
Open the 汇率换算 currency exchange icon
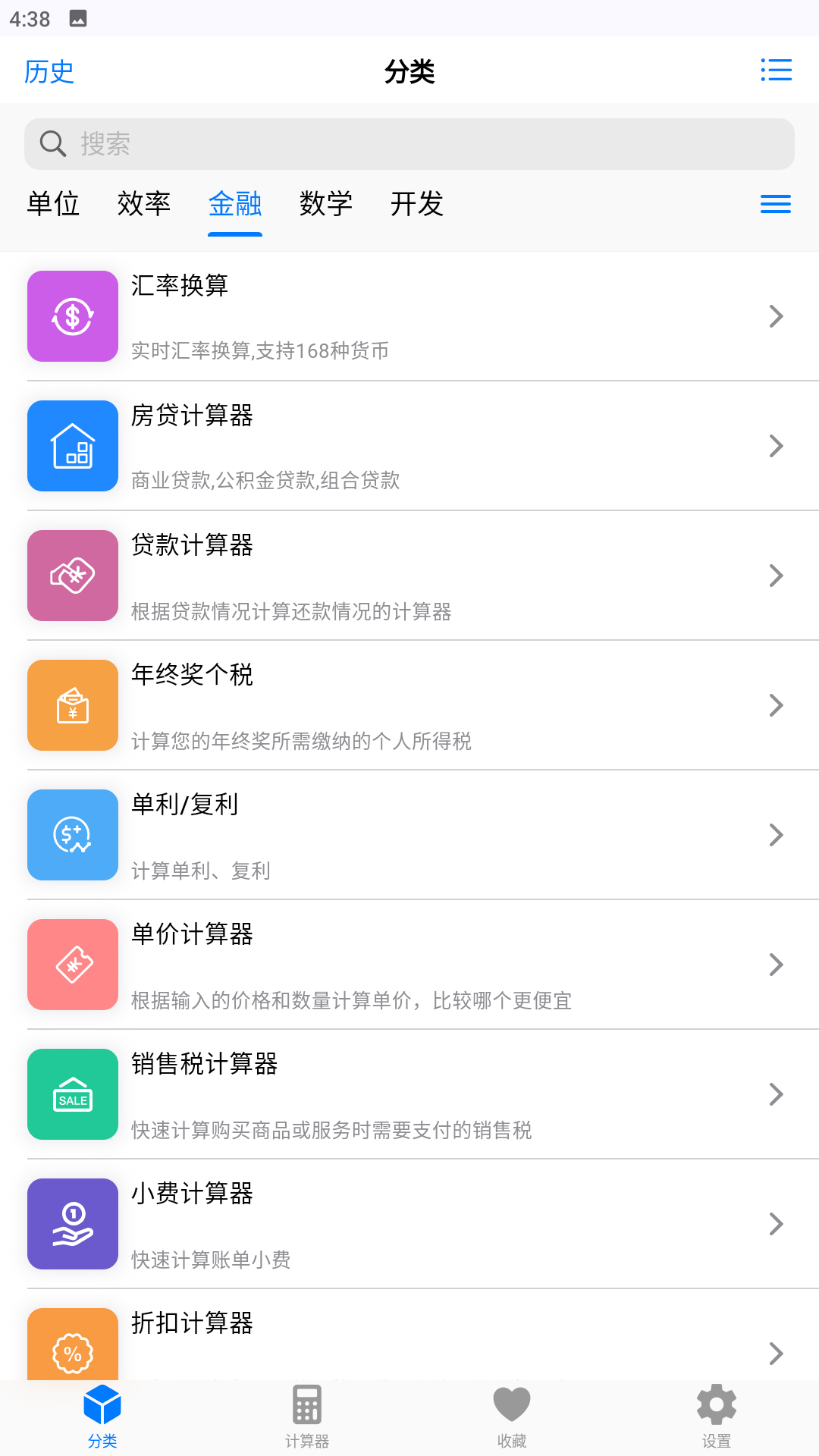click(x=72, y=316)
